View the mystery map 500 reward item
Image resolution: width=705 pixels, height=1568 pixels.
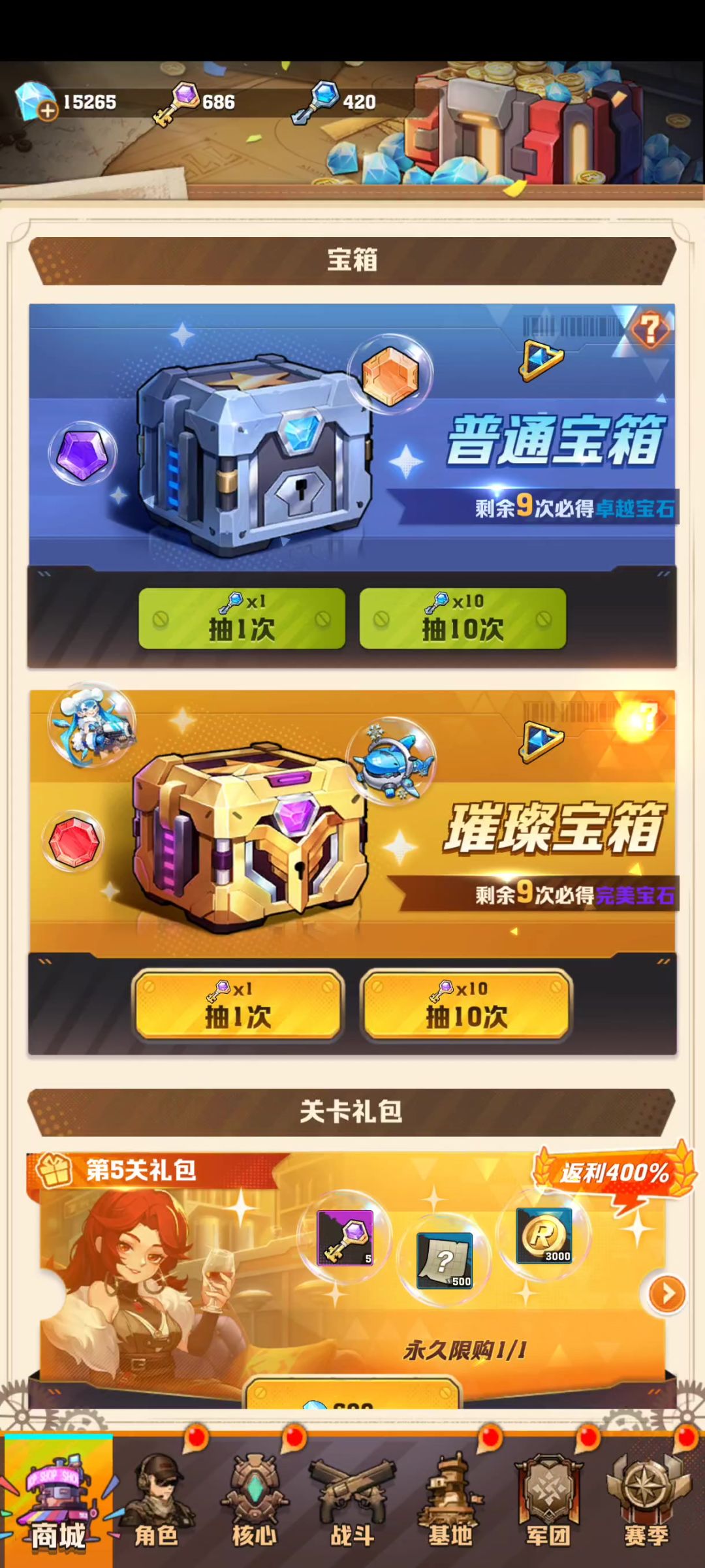point(445,1260)
